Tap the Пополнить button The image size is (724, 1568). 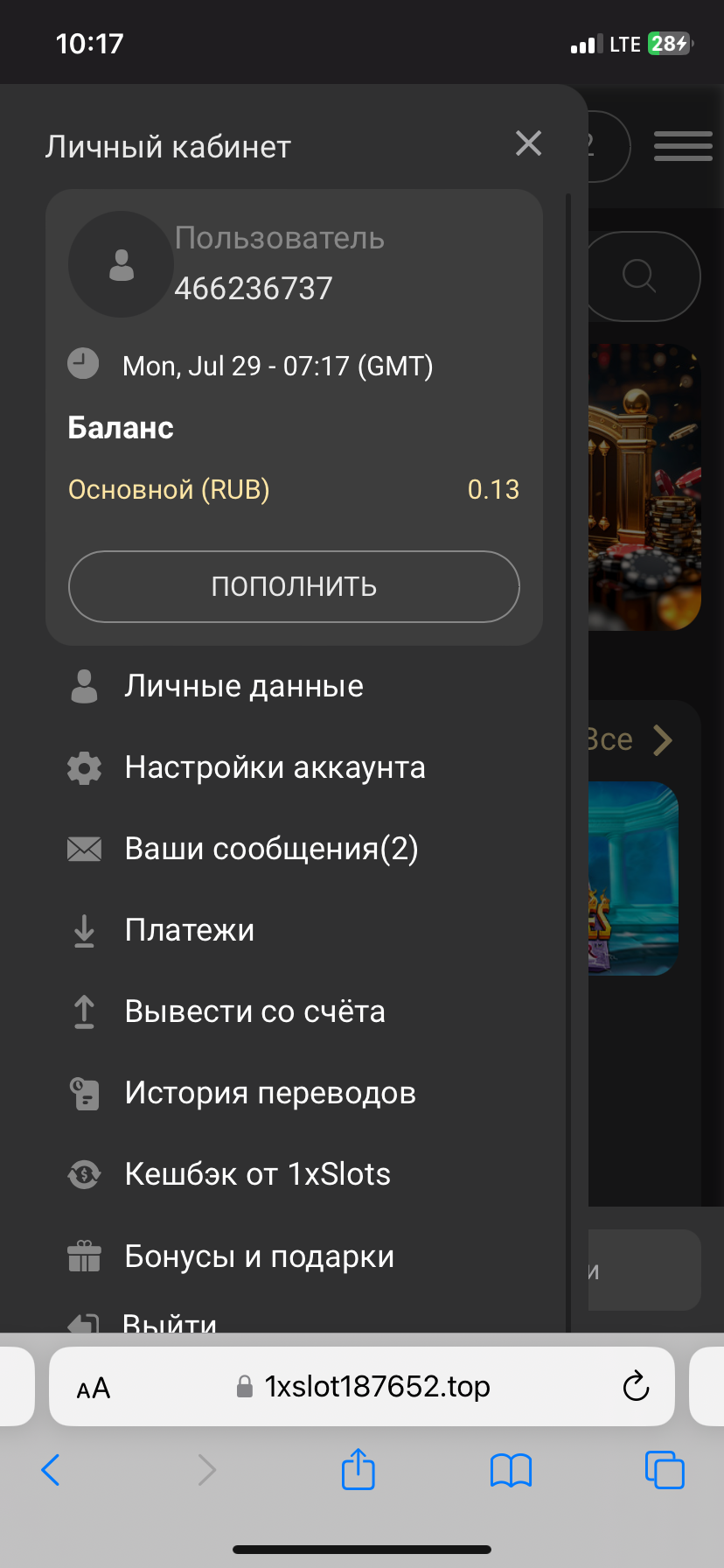294,586
